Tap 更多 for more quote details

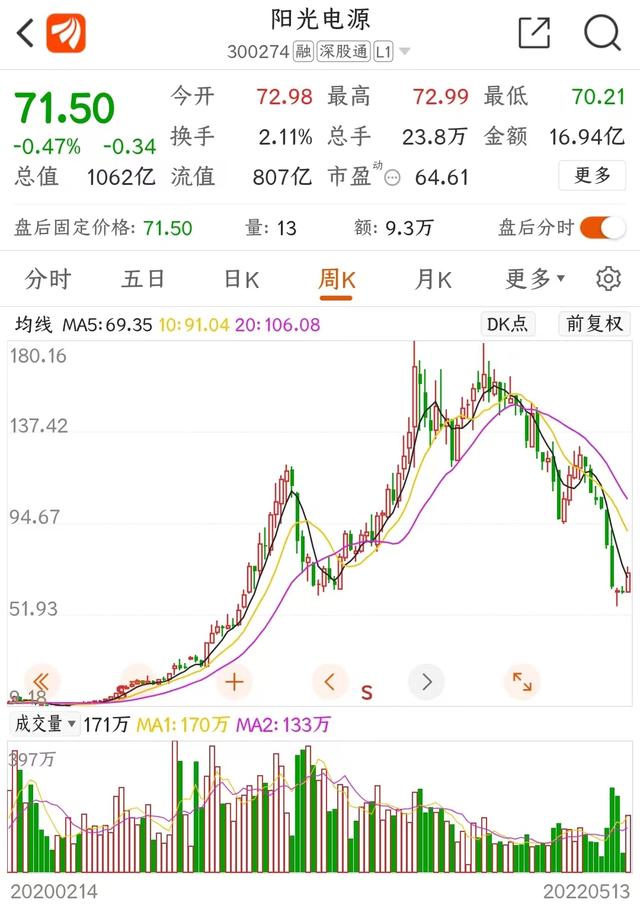click(x=592, y=176)
